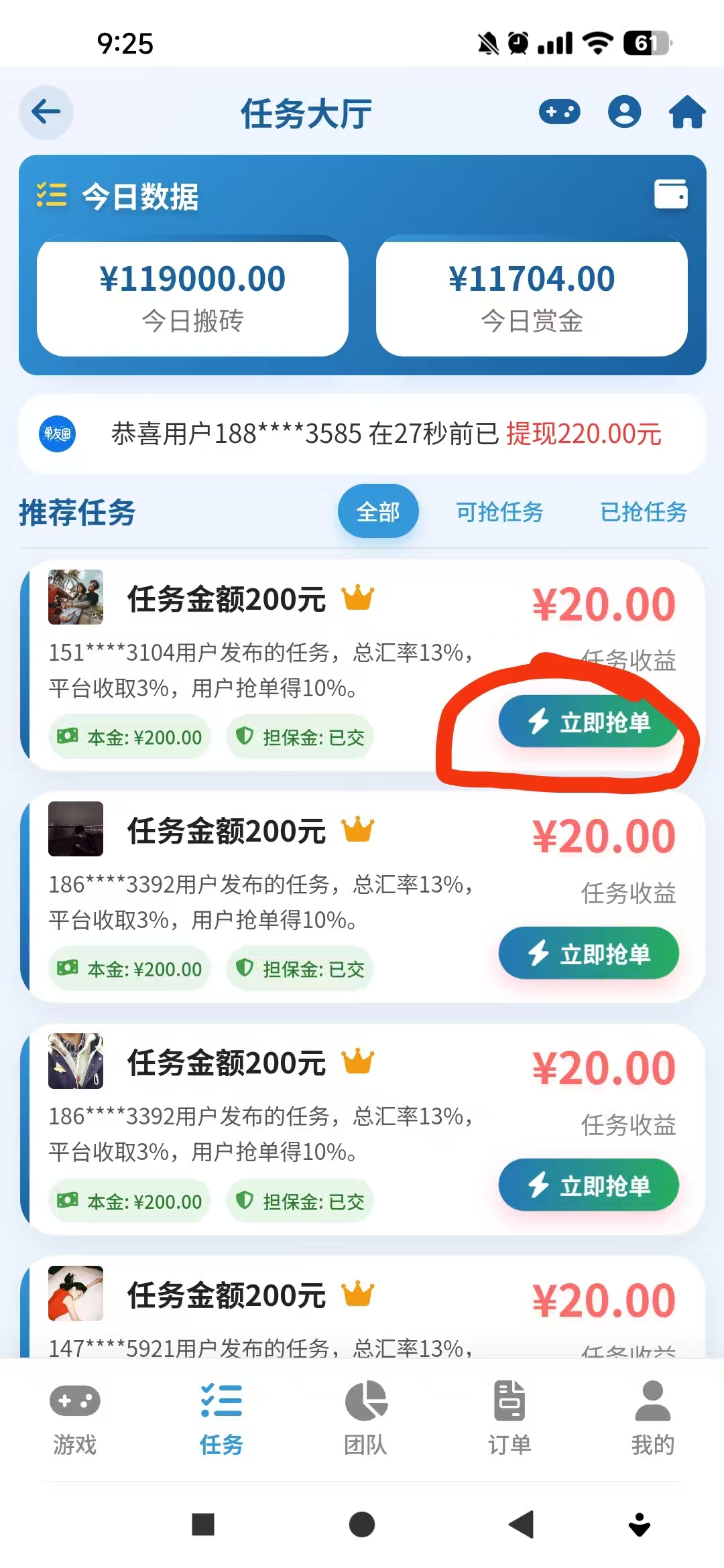This screenshot has width=724, height=1568.
Task: Open the game controller icon in header
Action: click(x=560, y=112)
